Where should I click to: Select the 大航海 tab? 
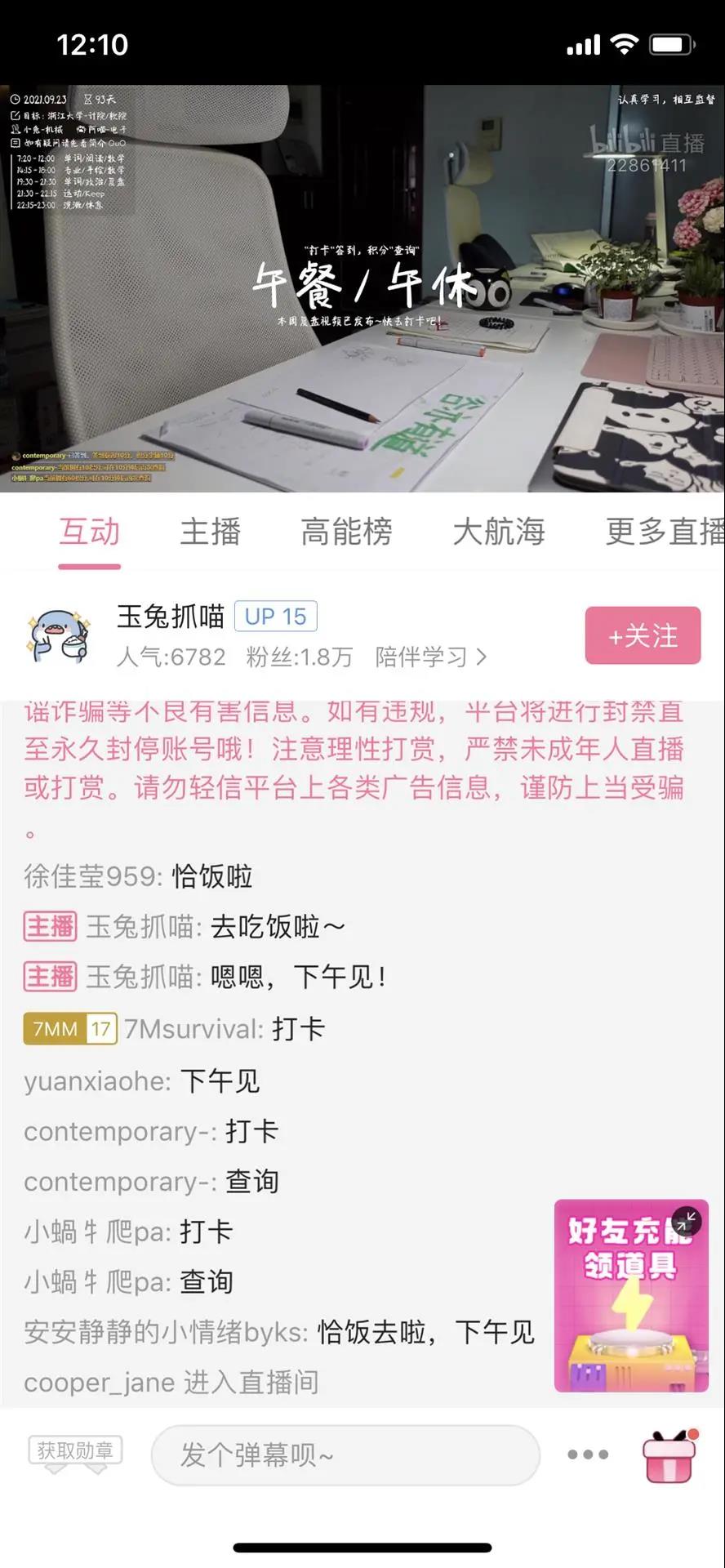point(498,532)
